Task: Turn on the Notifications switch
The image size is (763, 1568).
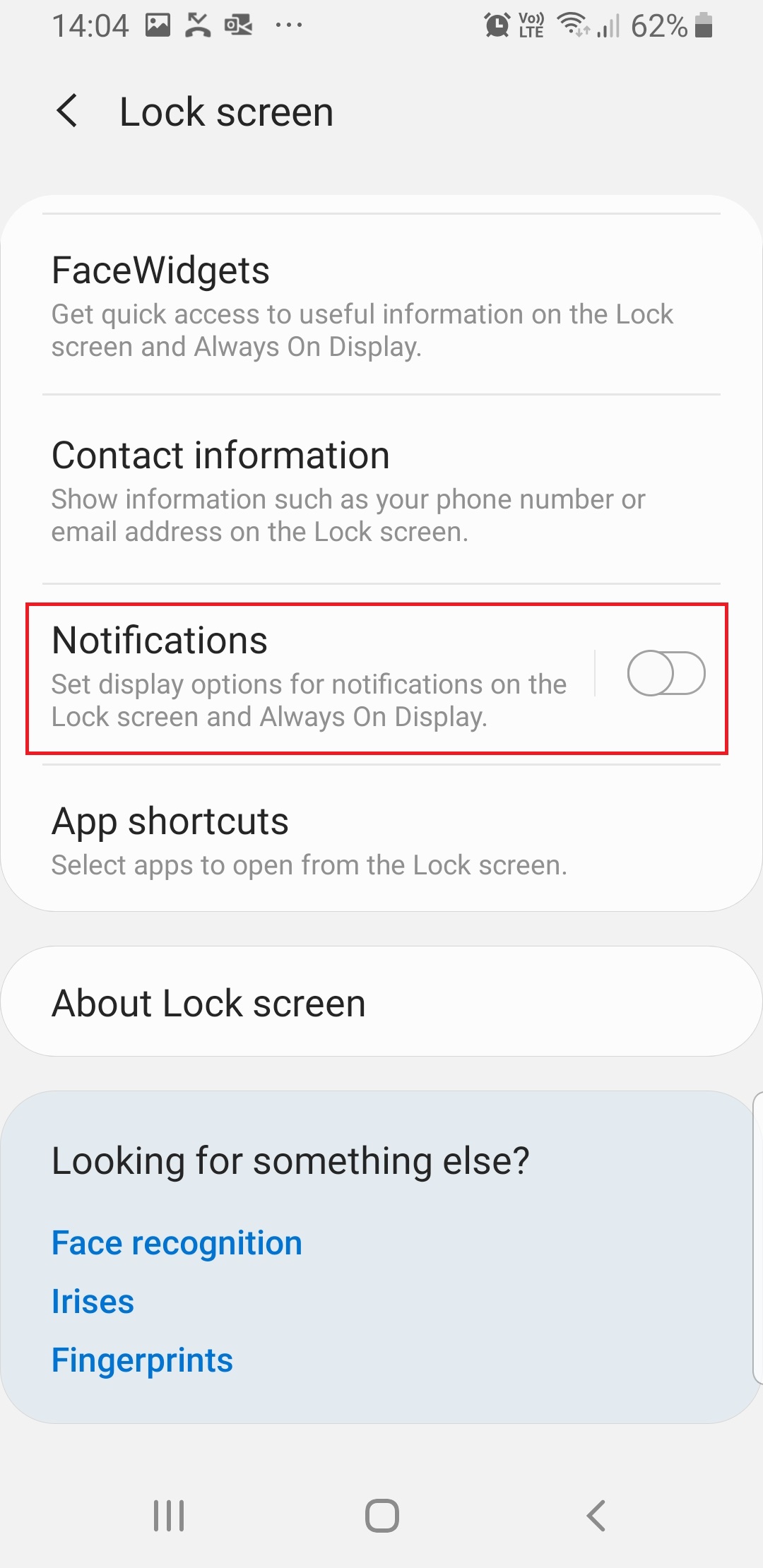Action: pos(666,674)
